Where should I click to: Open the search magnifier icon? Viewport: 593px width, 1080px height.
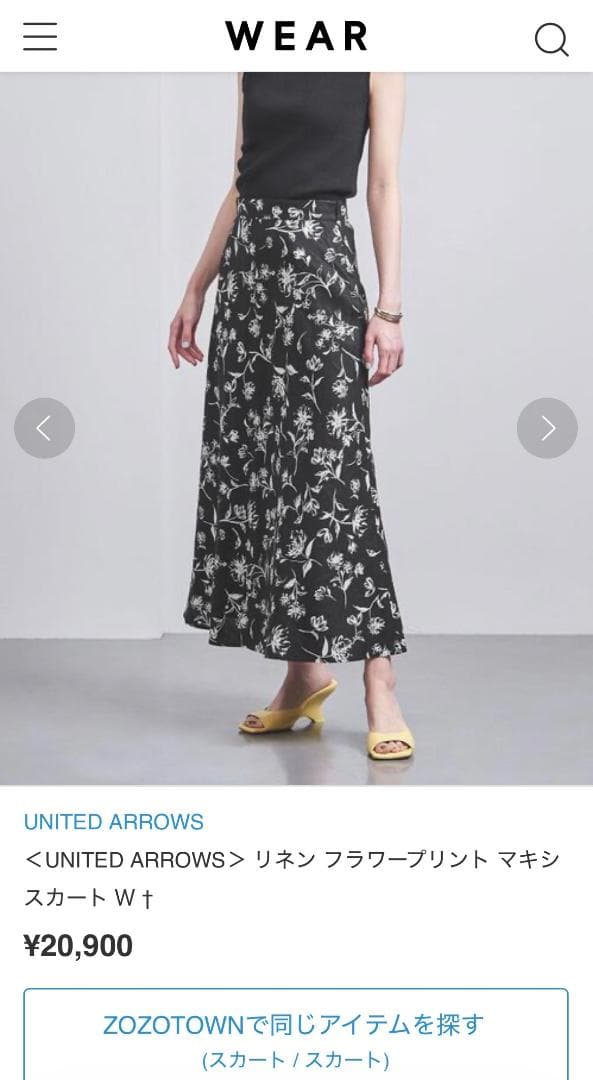(x=552, y=40)
